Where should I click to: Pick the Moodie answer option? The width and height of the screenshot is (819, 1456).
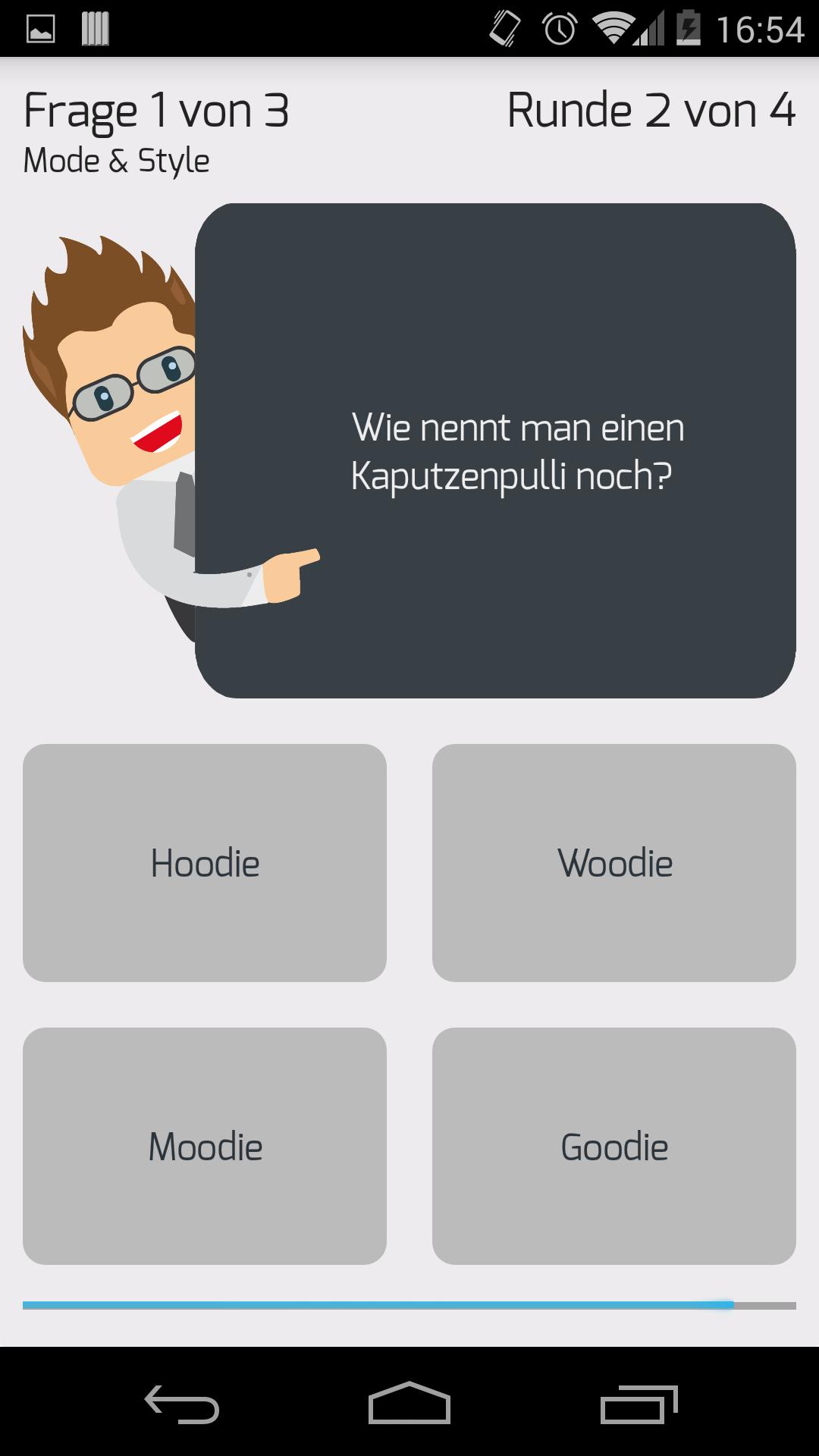(205, 1146)
